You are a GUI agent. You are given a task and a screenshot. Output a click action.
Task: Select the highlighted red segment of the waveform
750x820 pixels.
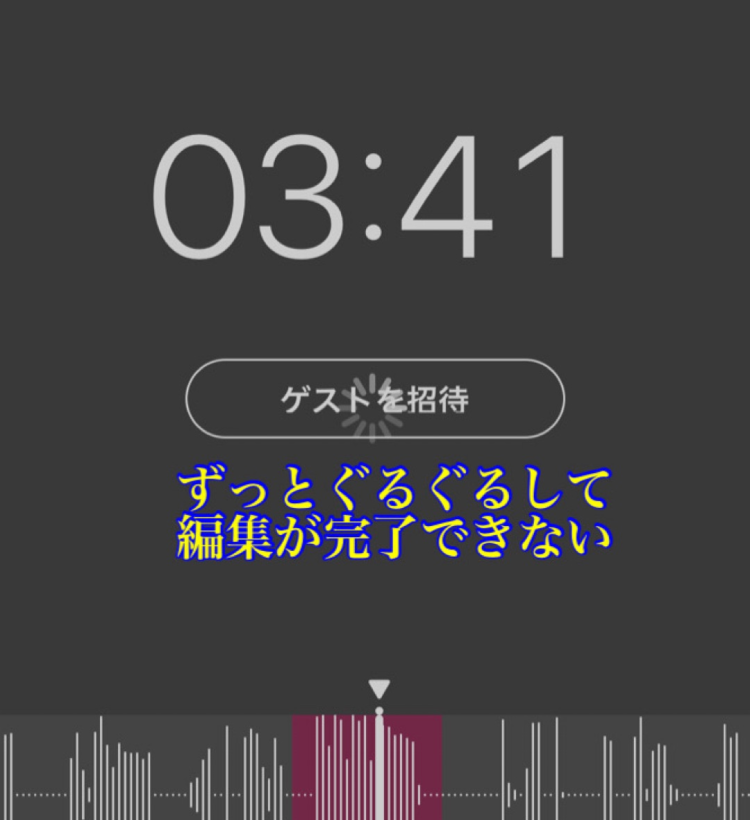(367, 767)
